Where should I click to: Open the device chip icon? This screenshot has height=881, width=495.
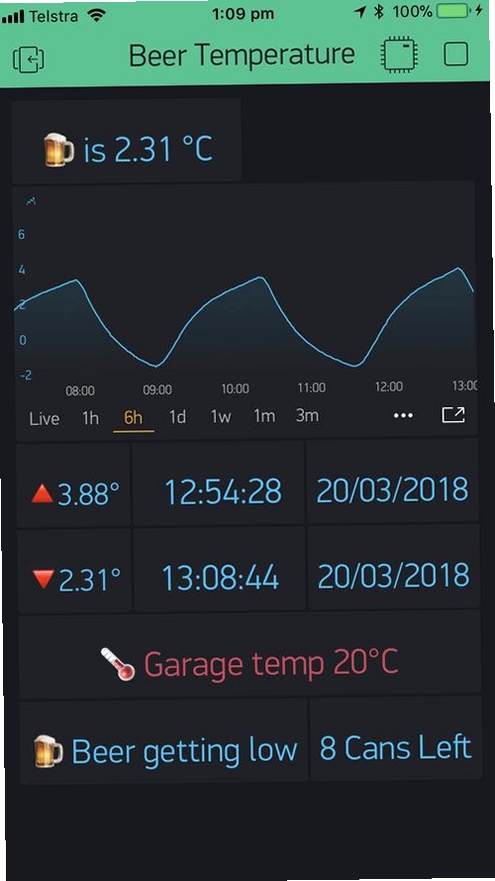(399, 55)
